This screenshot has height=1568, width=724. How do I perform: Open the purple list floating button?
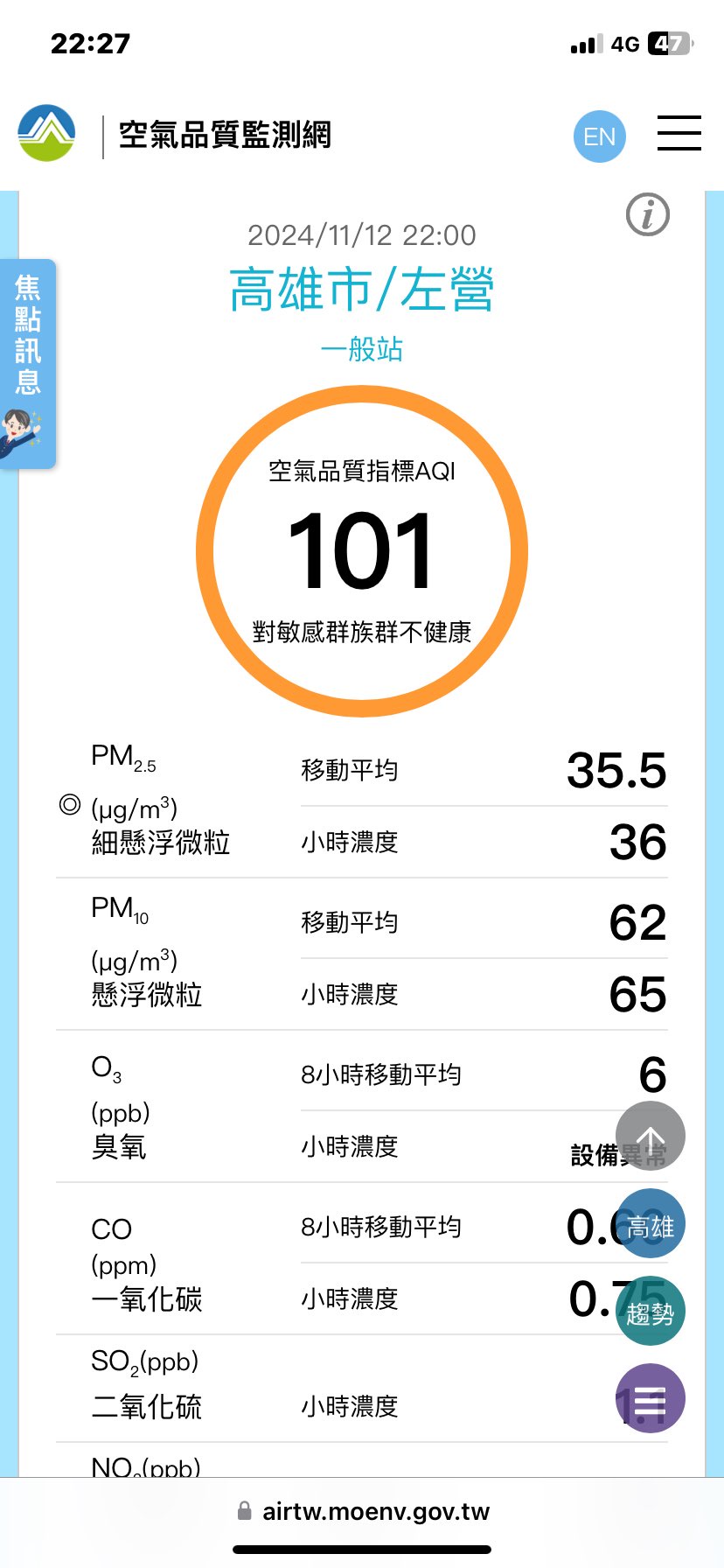[x=651, y=1399]
